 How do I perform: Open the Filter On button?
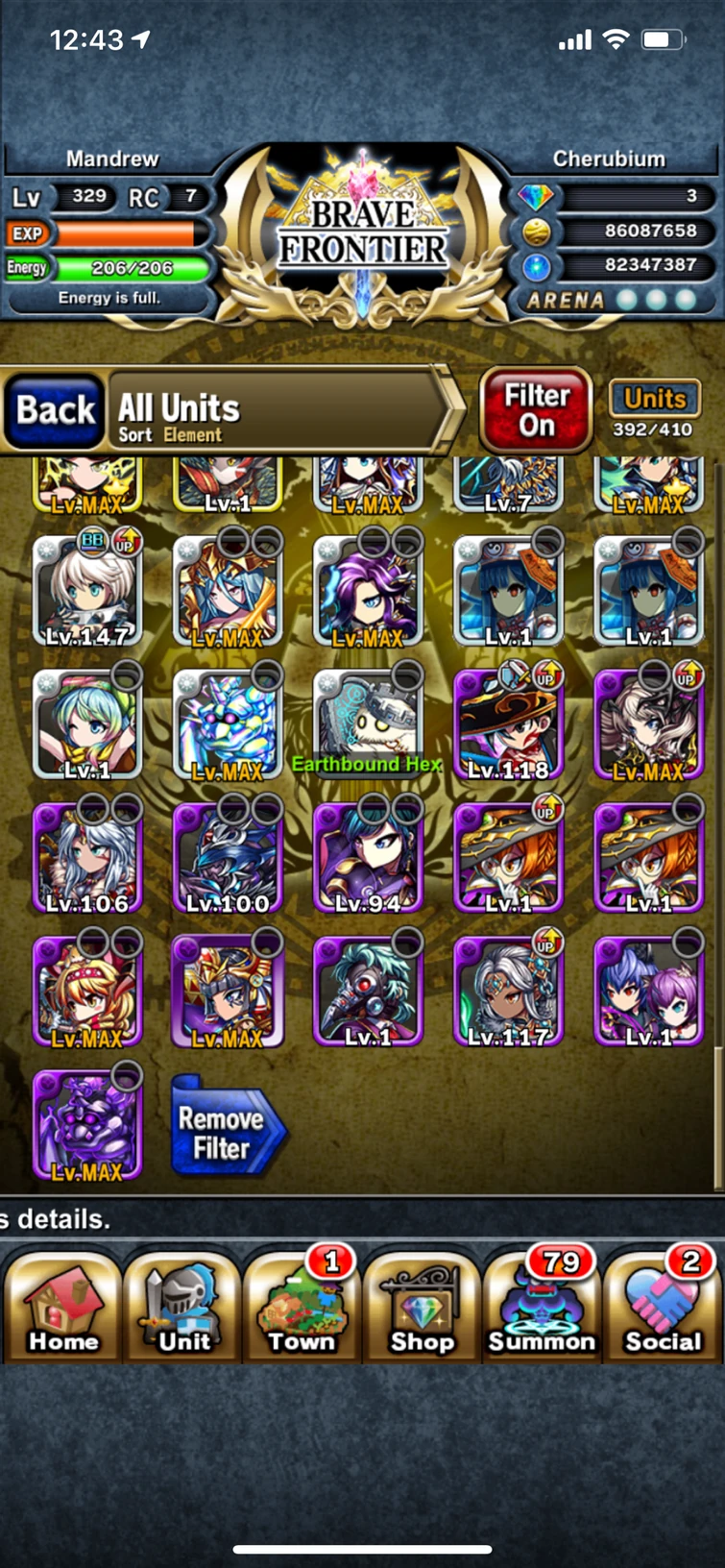pos(536,411)
